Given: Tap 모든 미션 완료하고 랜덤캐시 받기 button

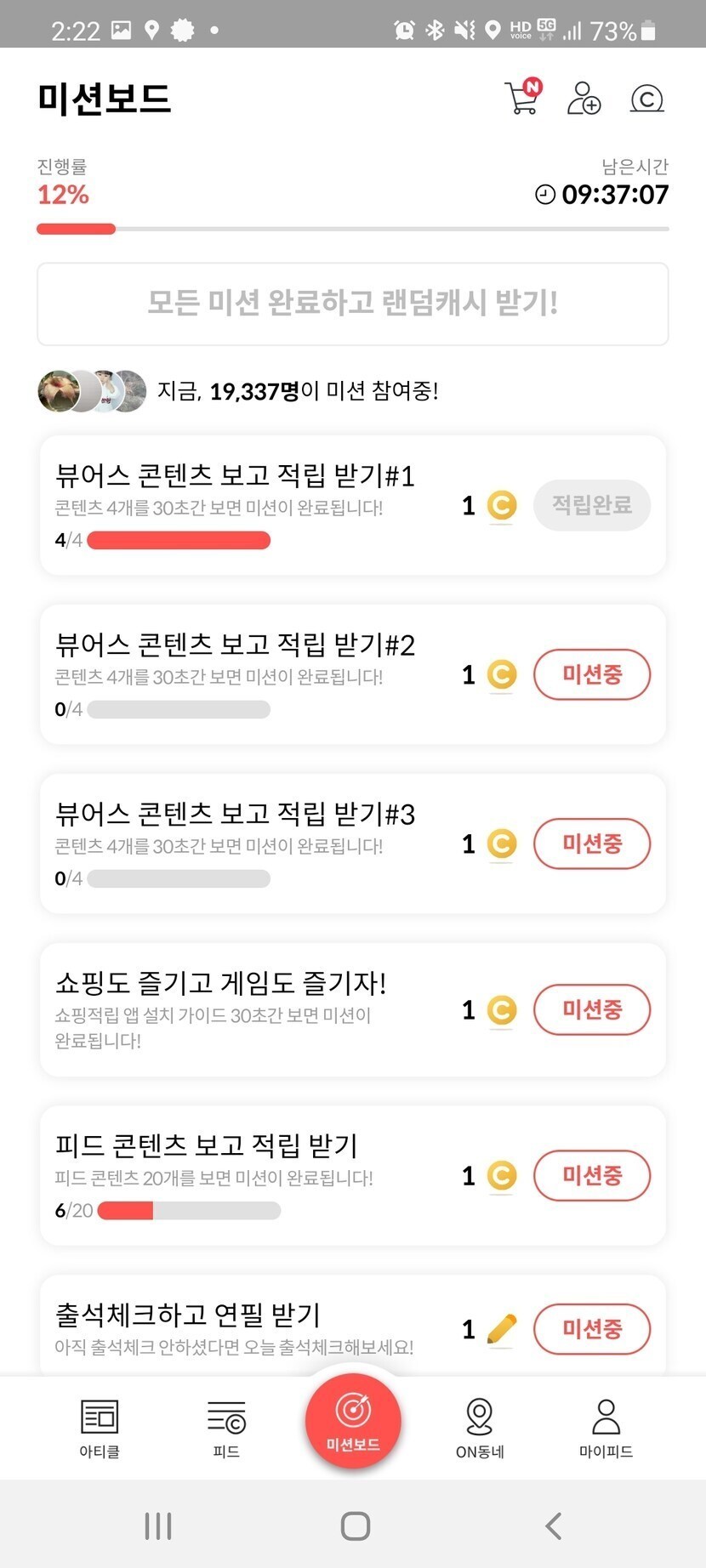Looking at the screenshot, I should [352, 304].
